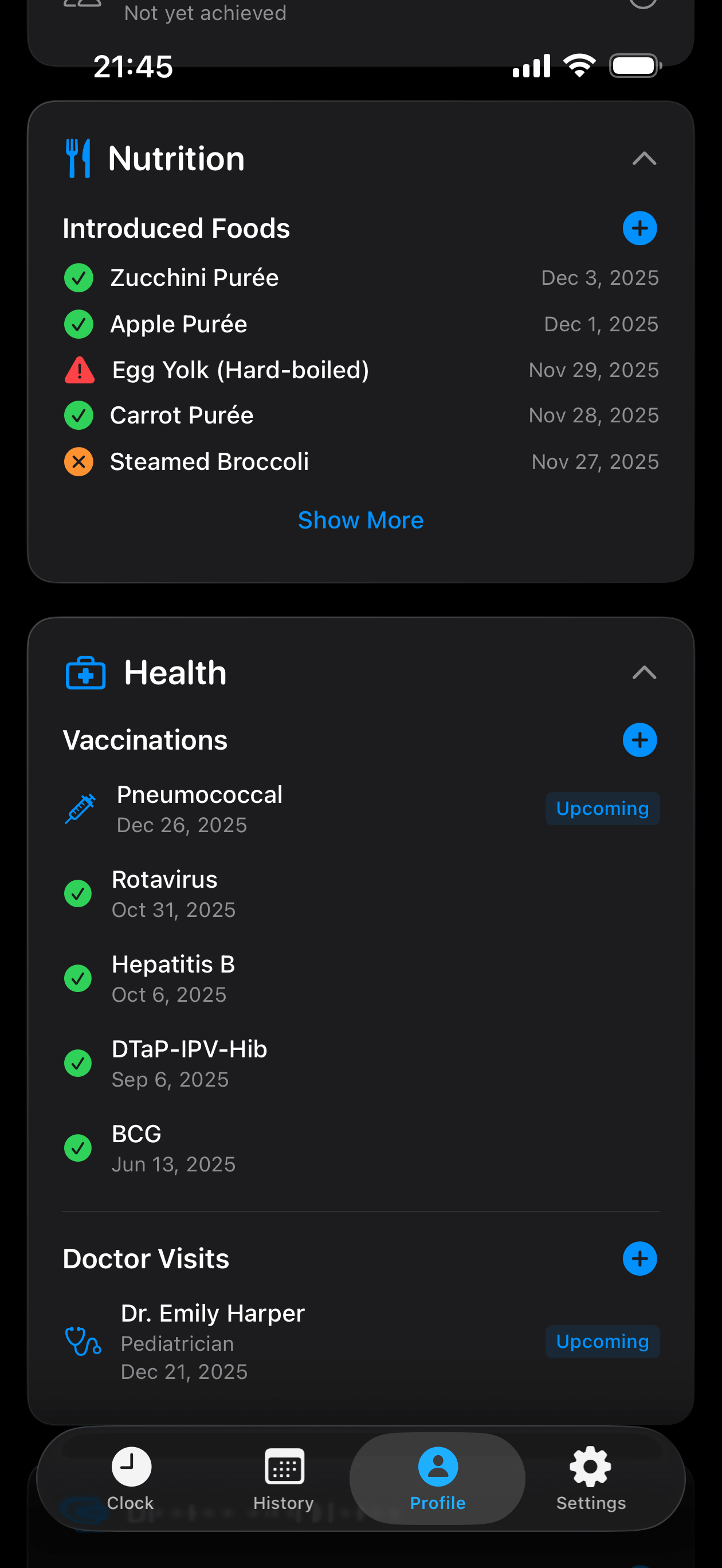Click the warning icon beside Egg Yolk
The image size is (722, 1568).
pos(78,370)
